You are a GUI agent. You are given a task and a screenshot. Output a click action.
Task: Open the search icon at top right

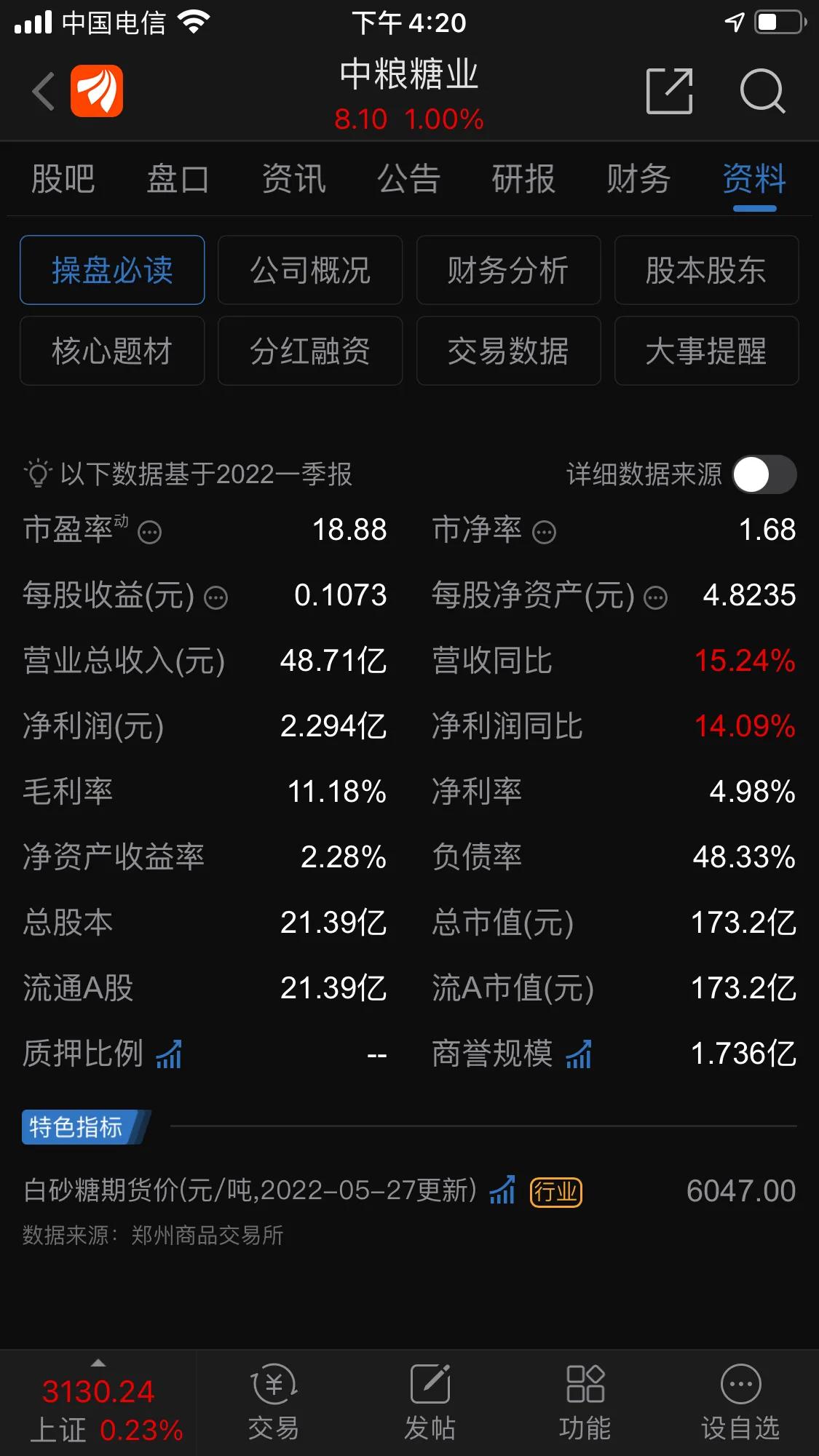point(761,91)
